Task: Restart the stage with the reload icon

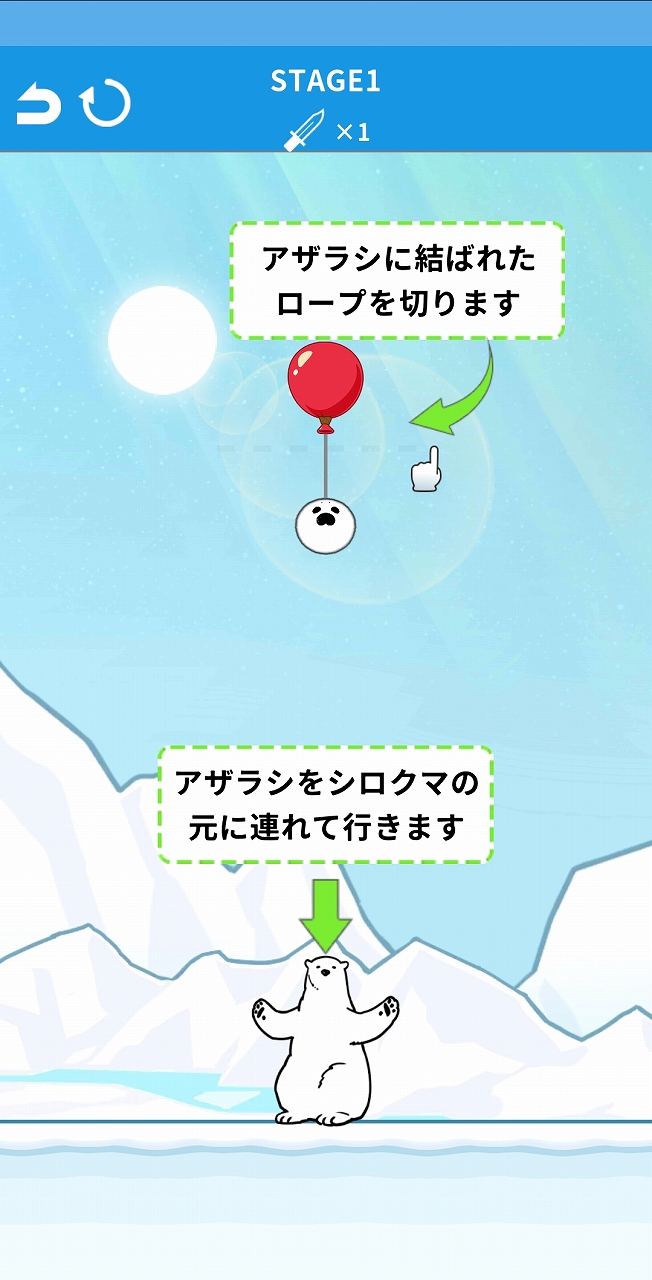Action: point(105,104)
